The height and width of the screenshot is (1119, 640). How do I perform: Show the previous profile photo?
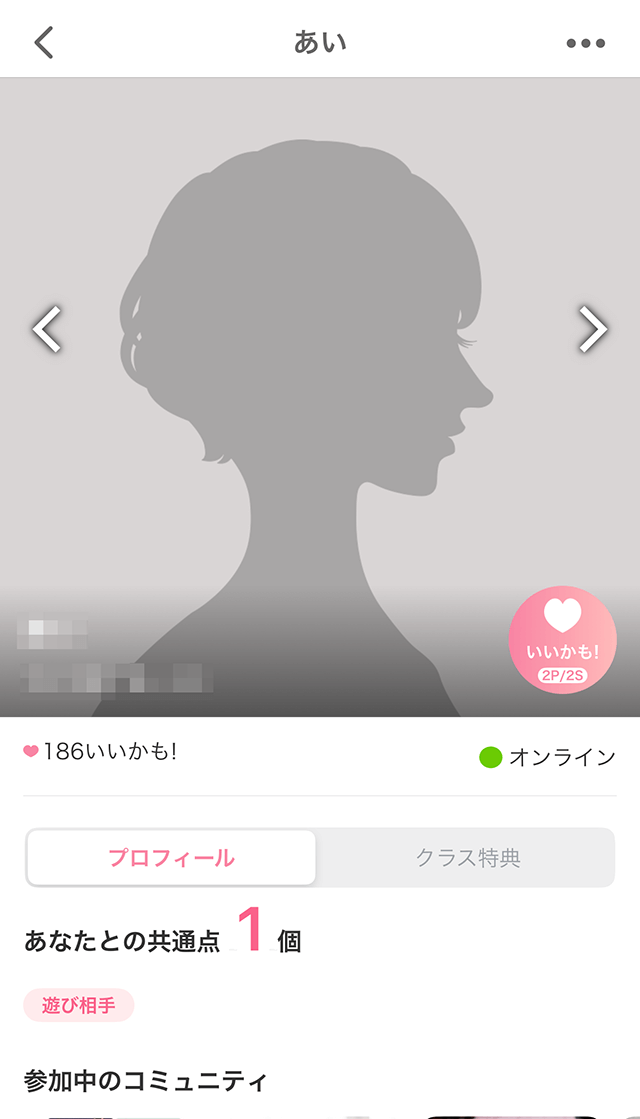[47, 329]
